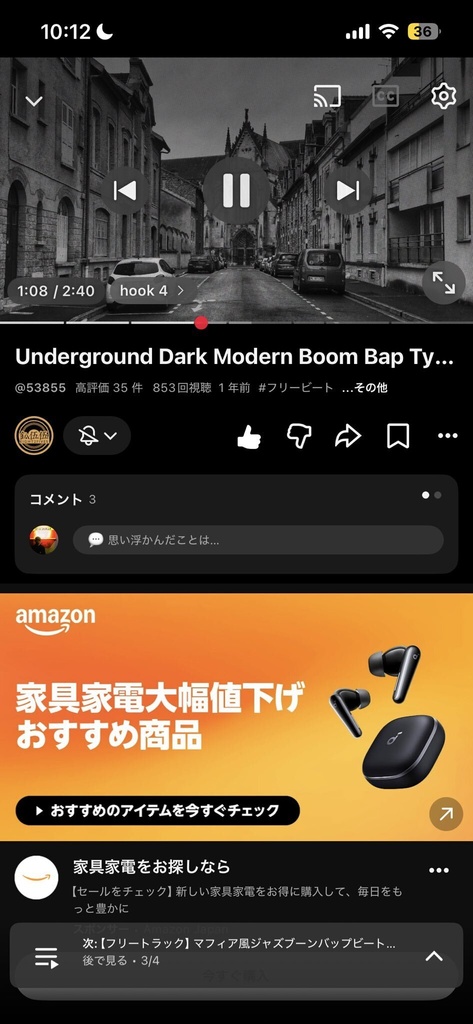Image resolution: width=473 pixels, height=1024 pixels.
Task: Tap the comment field 思い浮かんだことは...
Action: (258, 540)
